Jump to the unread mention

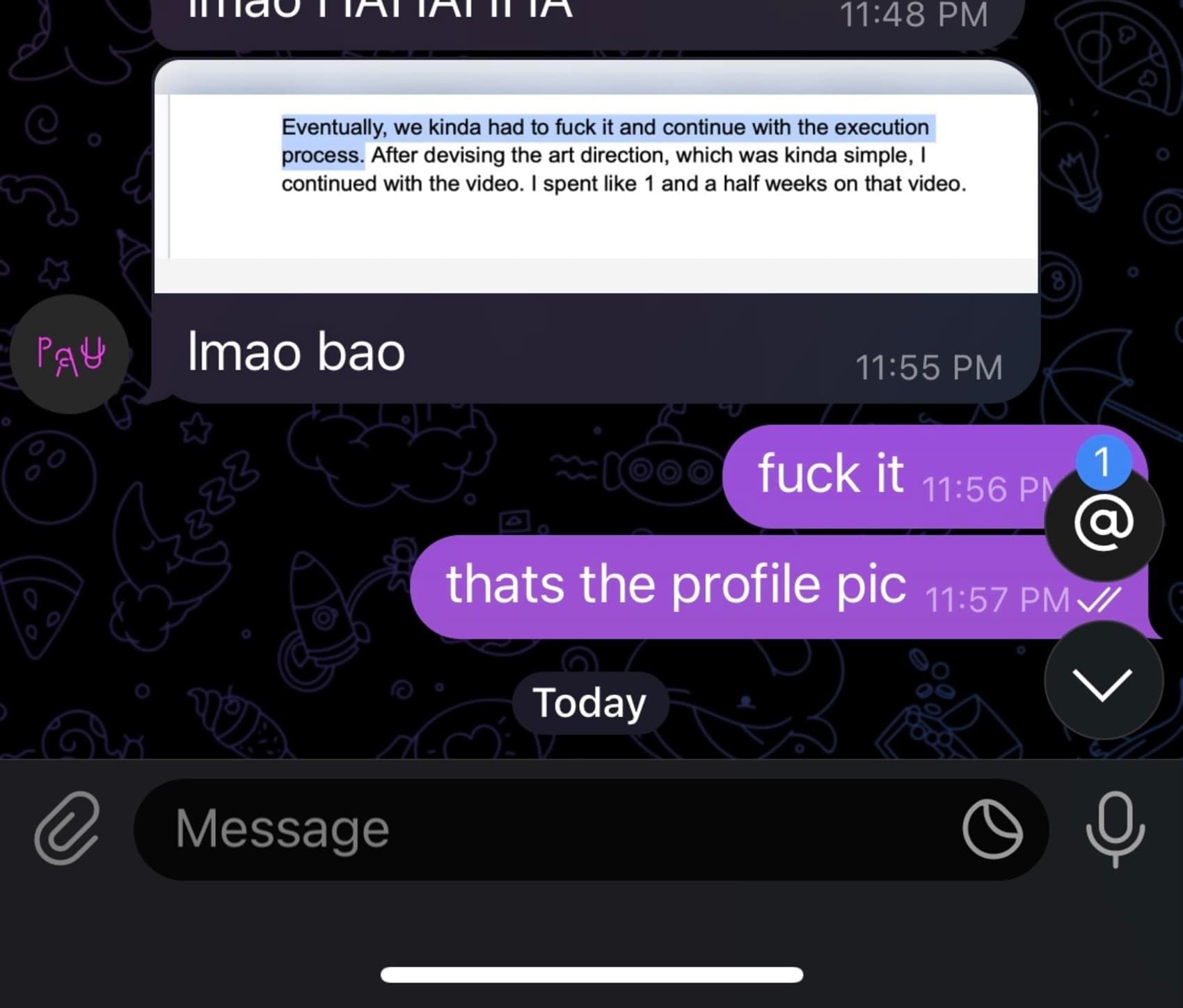coord(1104,523)
